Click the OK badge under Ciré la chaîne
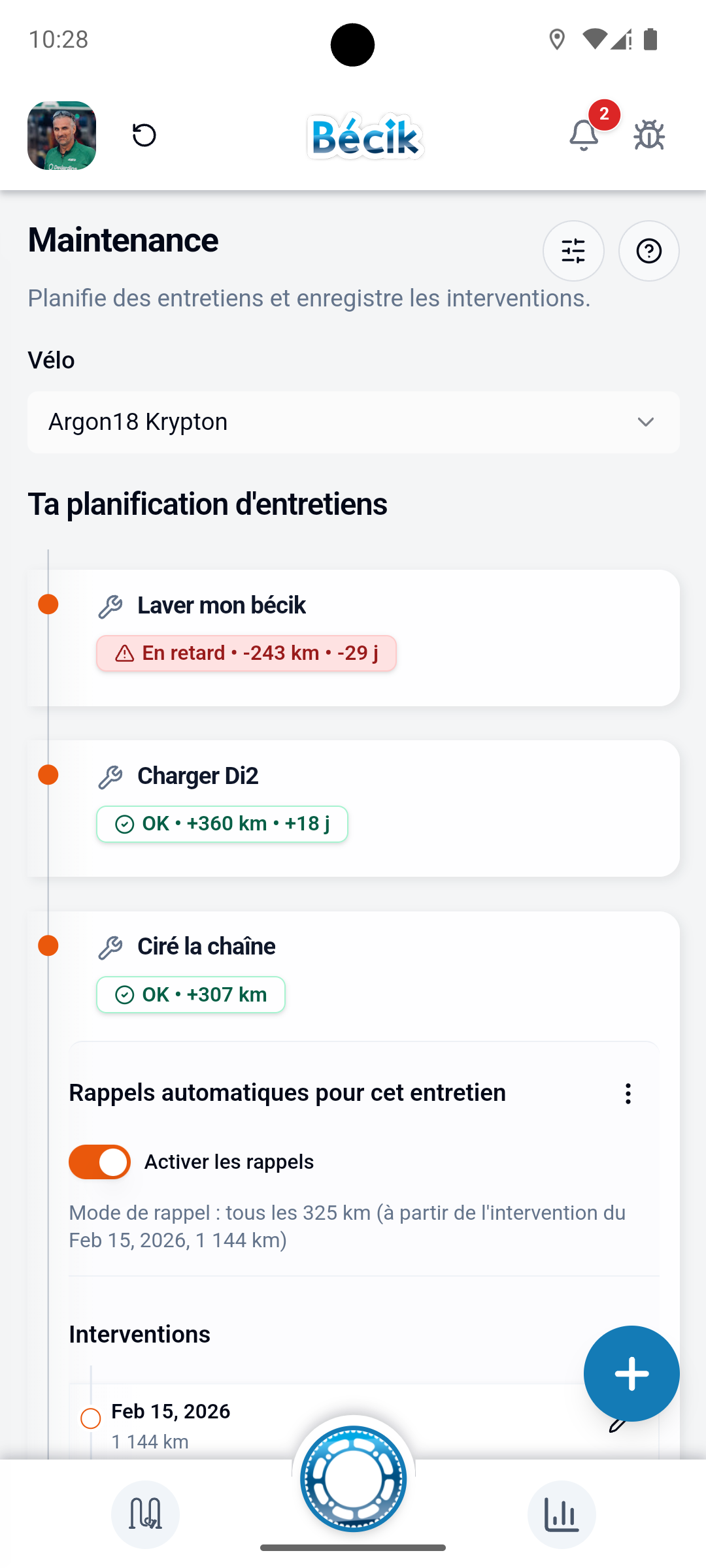Viewport: 706px width, 1568px height. coord(190,994)
